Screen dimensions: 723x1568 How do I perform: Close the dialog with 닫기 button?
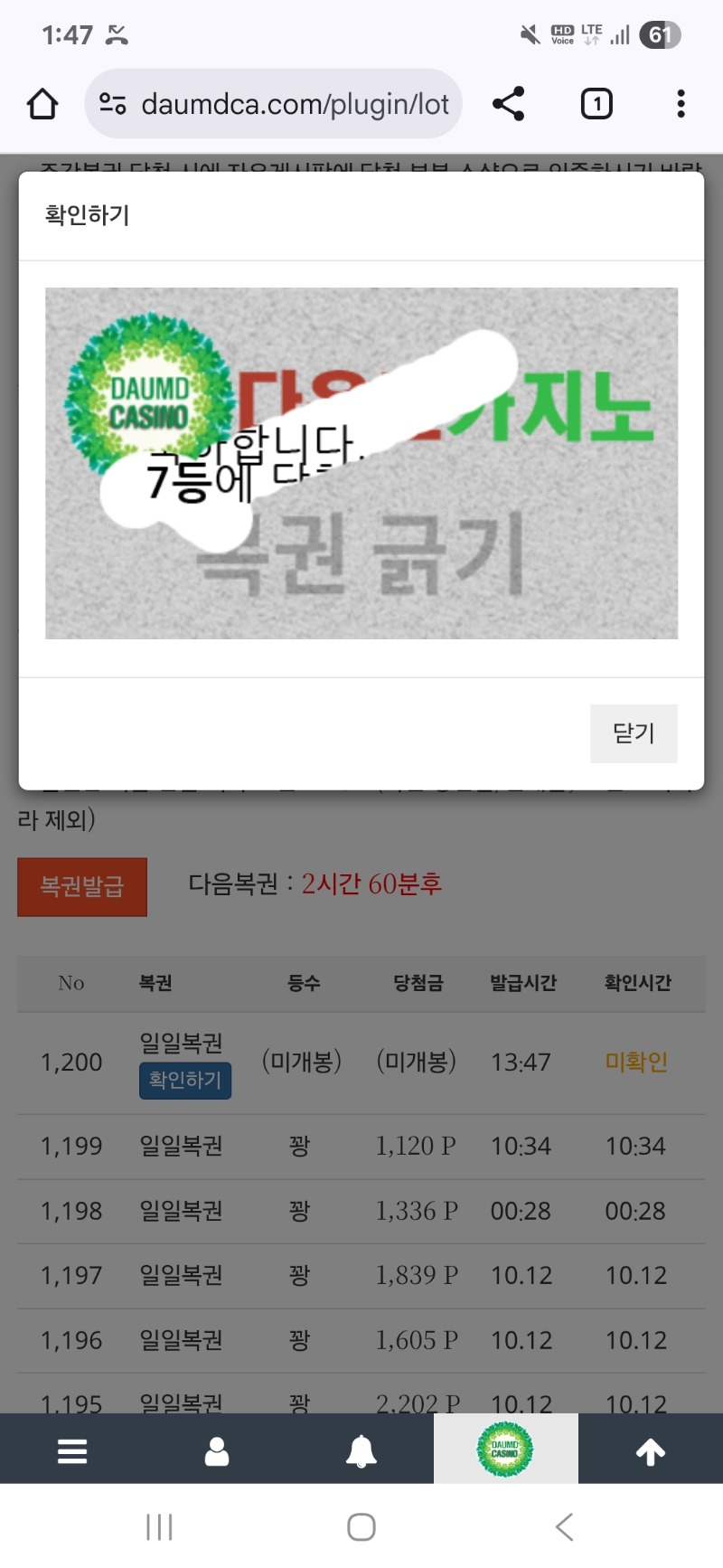point(633,733)
